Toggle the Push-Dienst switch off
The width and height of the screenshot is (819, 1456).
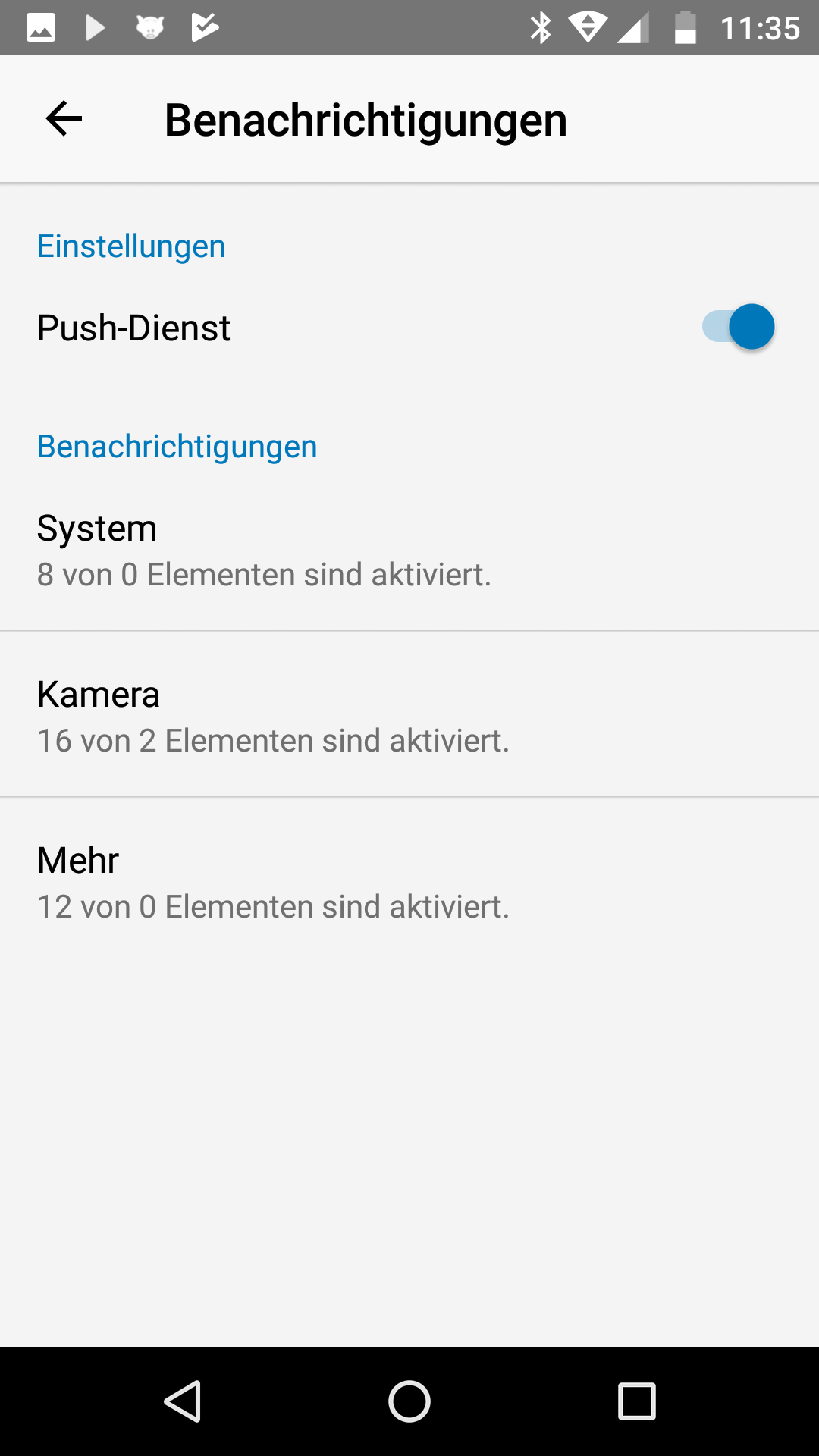pyautogui.click(x=738, y=327)
